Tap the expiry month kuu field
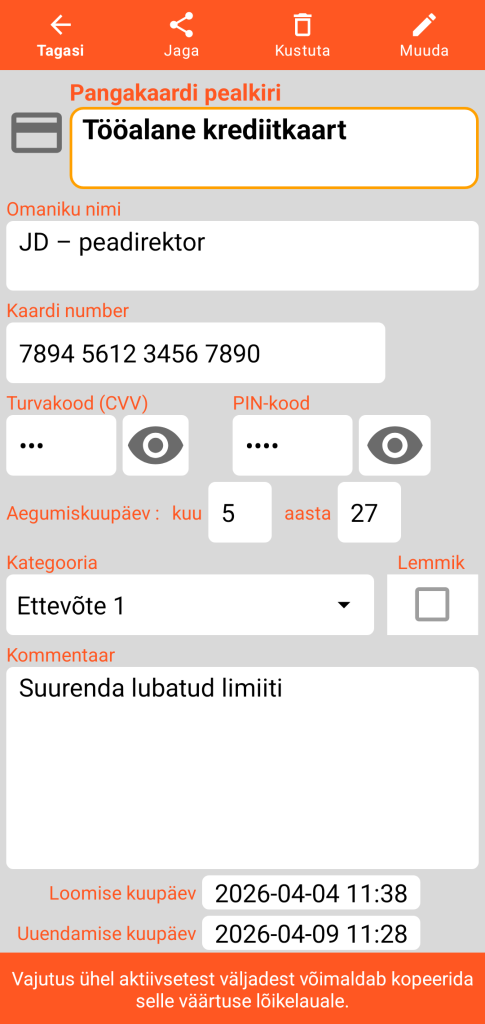 point(240,513)
